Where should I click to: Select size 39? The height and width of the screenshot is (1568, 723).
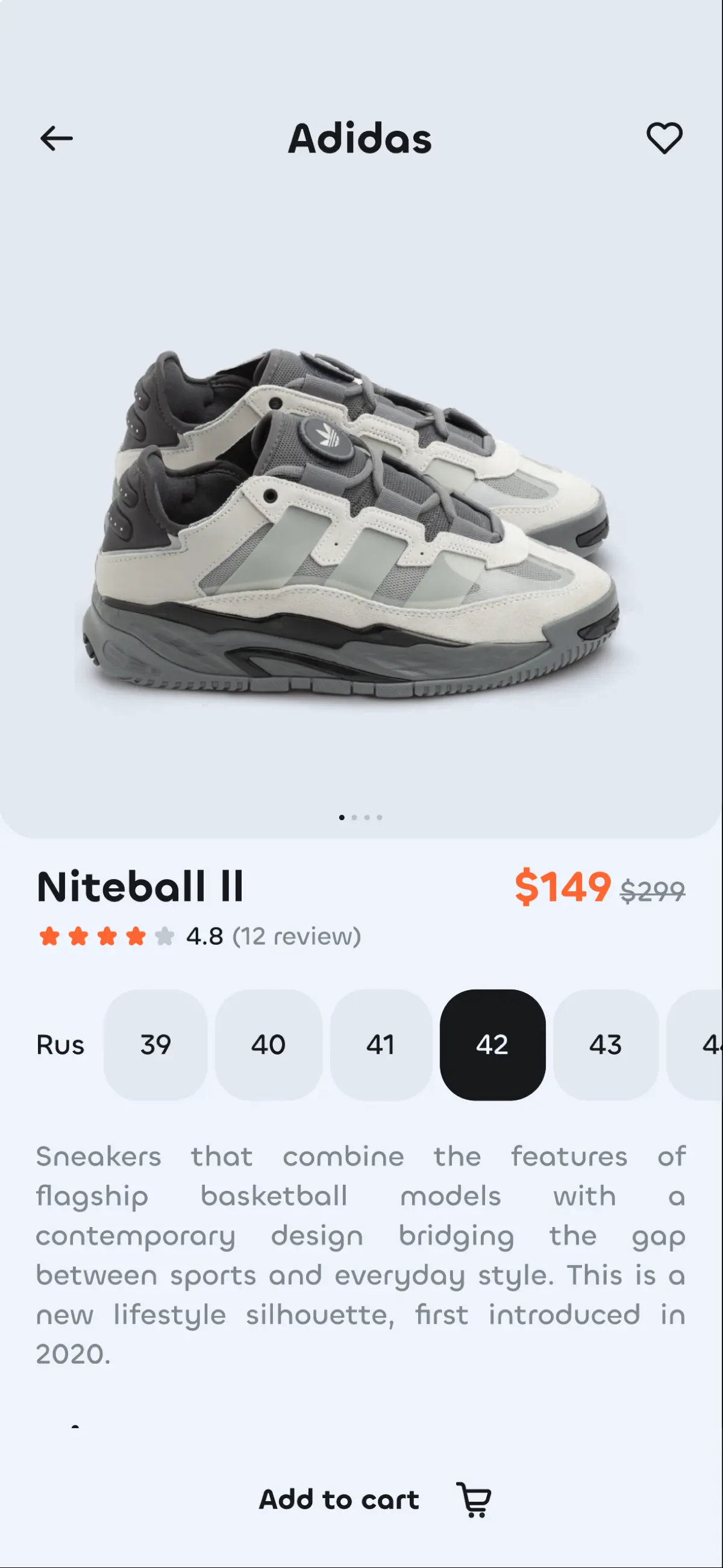pyautogui.click(x=156, y=1044)
